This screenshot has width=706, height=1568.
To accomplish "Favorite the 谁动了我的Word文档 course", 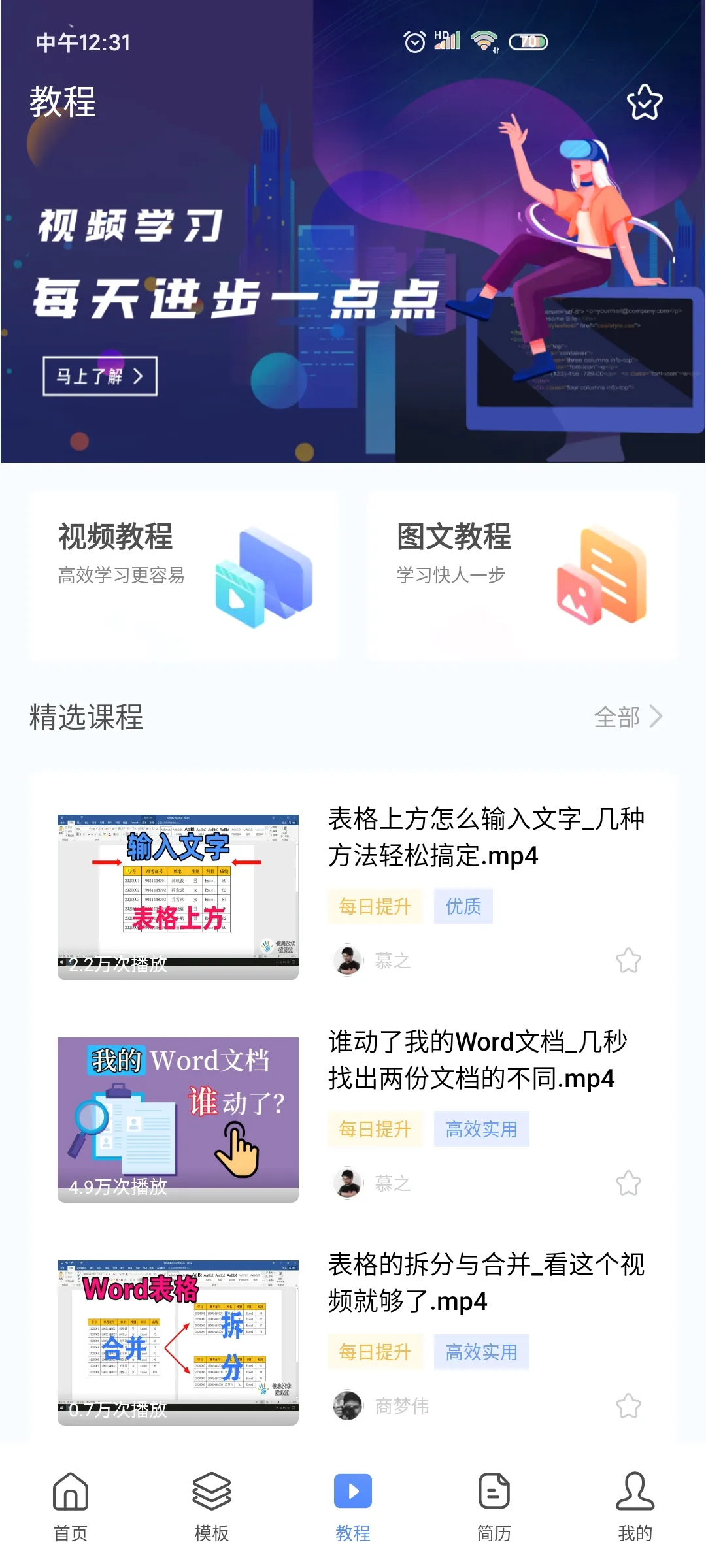I will pos(628,1183).
